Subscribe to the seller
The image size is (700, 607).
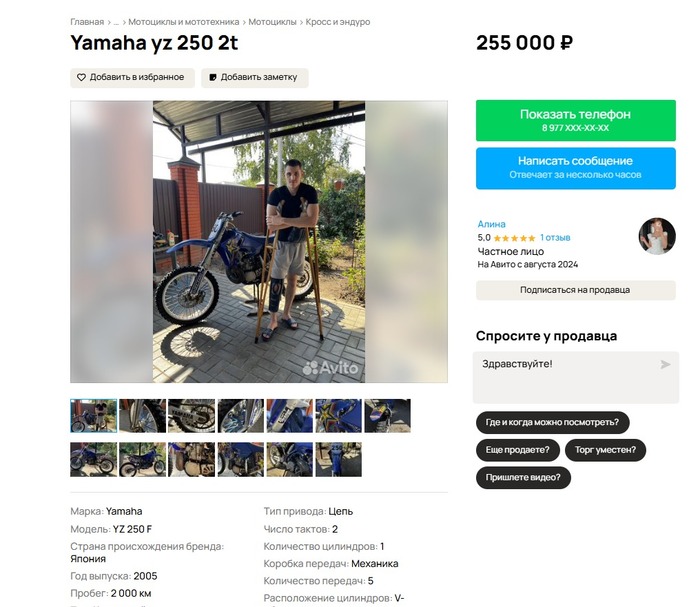[575, 290]
